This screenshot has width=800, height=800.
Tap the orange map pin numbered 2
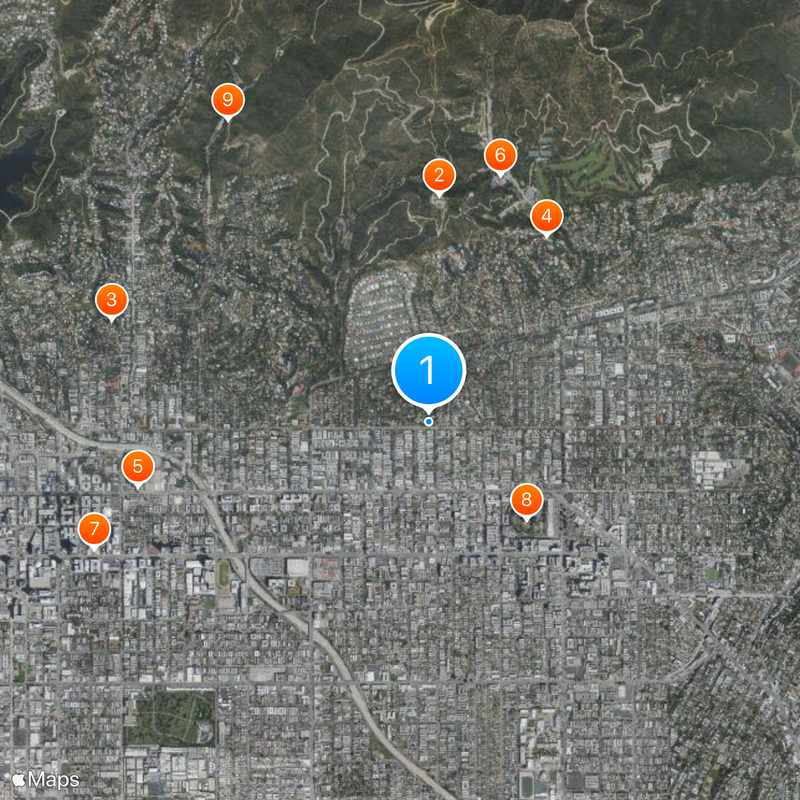(x=438, y=176)
